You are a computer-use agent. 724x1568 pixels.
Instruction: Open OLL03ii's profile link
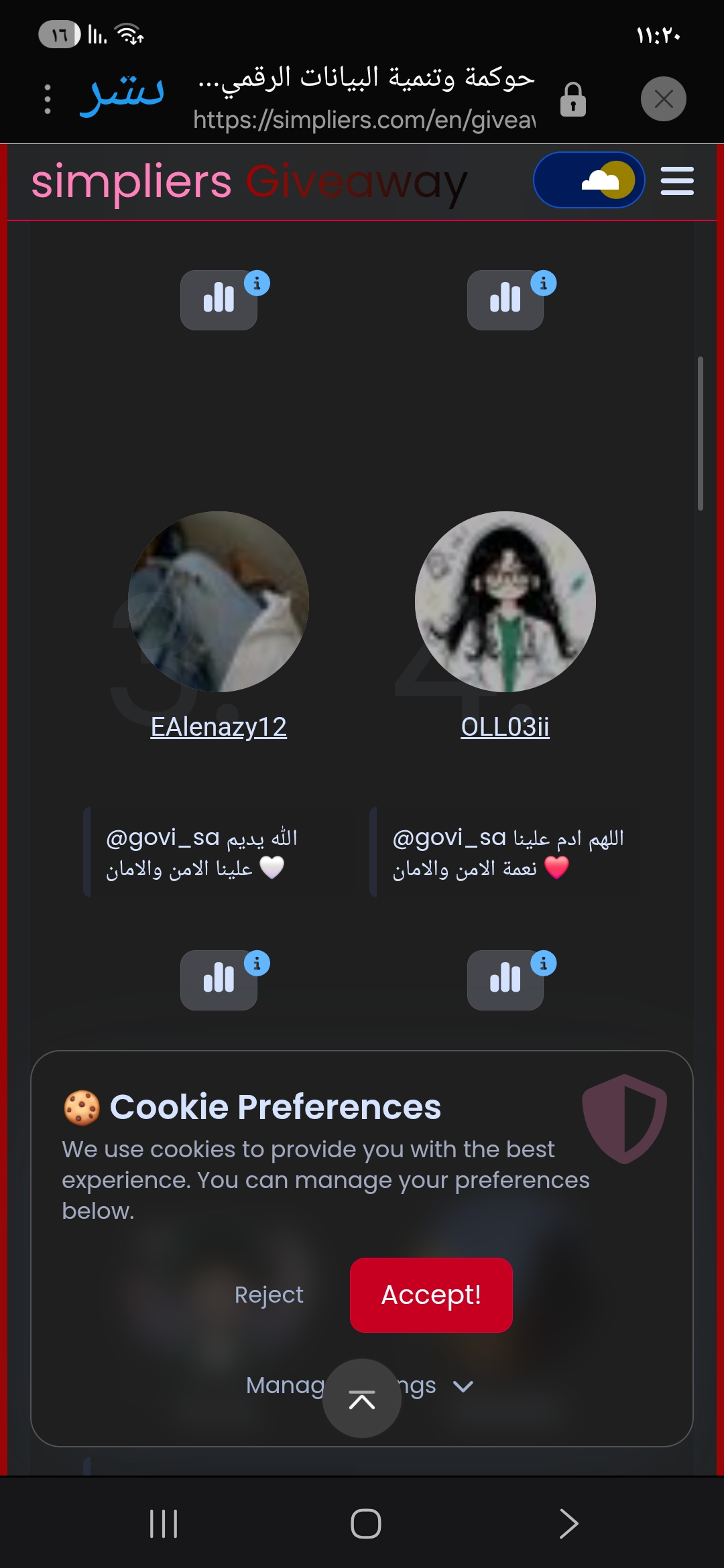[505, 727]
